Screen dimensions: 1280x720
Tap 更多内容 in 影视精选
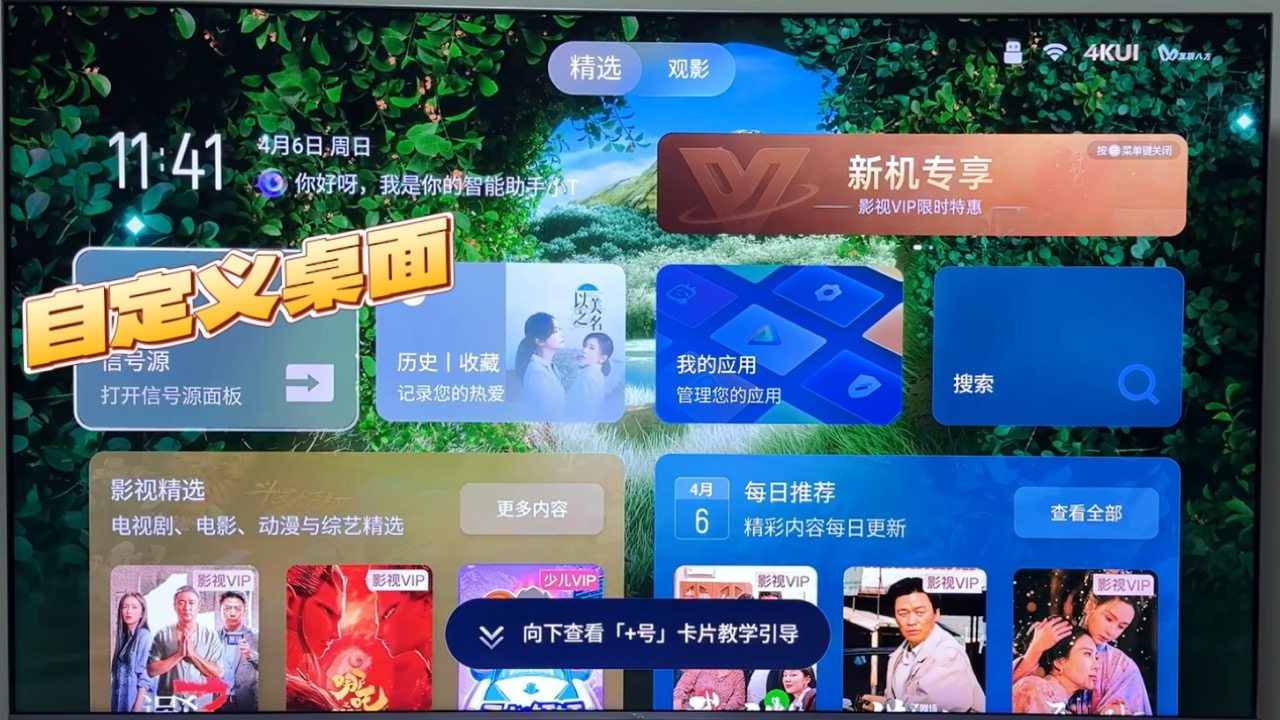click(x=531, y=509)
